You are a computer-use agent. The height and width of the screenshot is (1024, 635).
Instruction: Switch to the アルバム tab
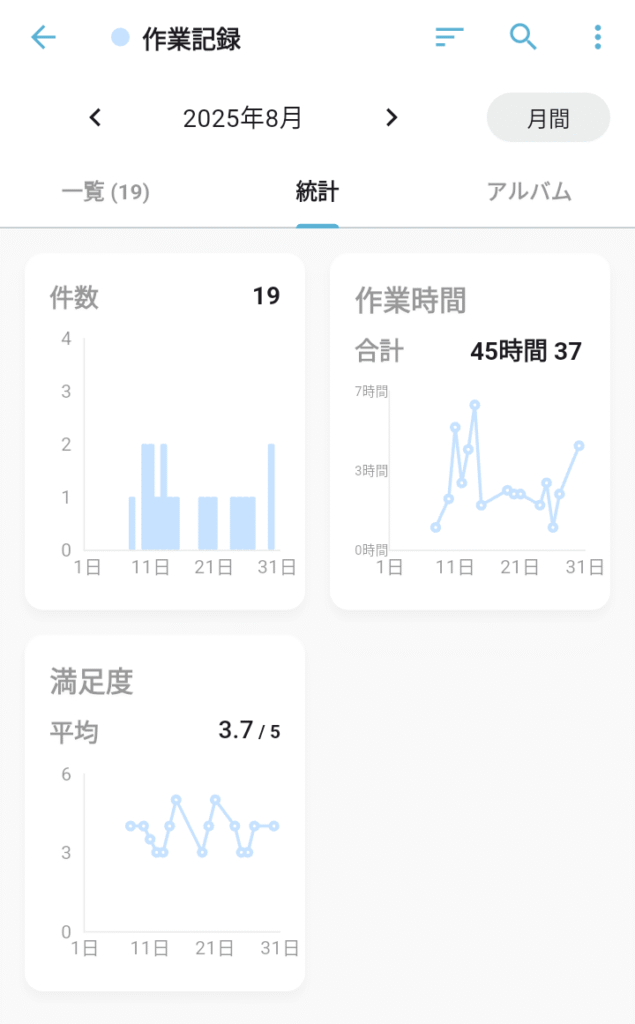pos(529,192)
